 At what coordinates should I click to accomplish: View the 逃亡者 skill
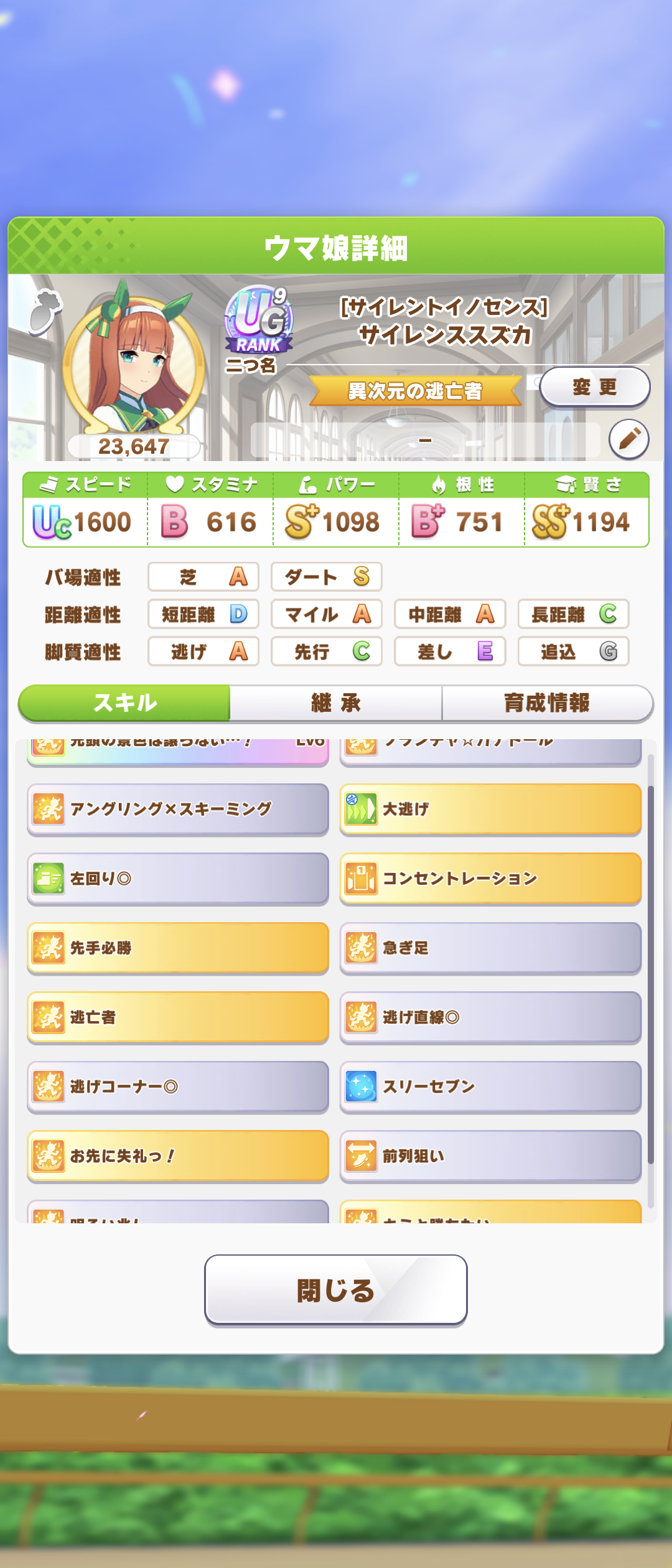click(x=178, y=1017)
